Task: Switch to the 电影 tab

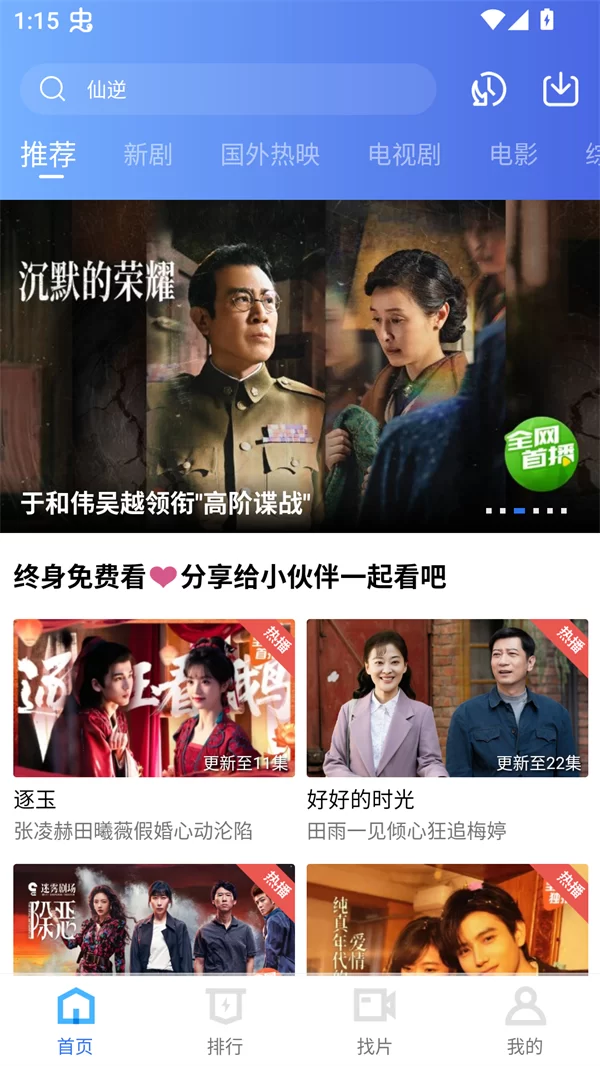Action: pos(513,154)
